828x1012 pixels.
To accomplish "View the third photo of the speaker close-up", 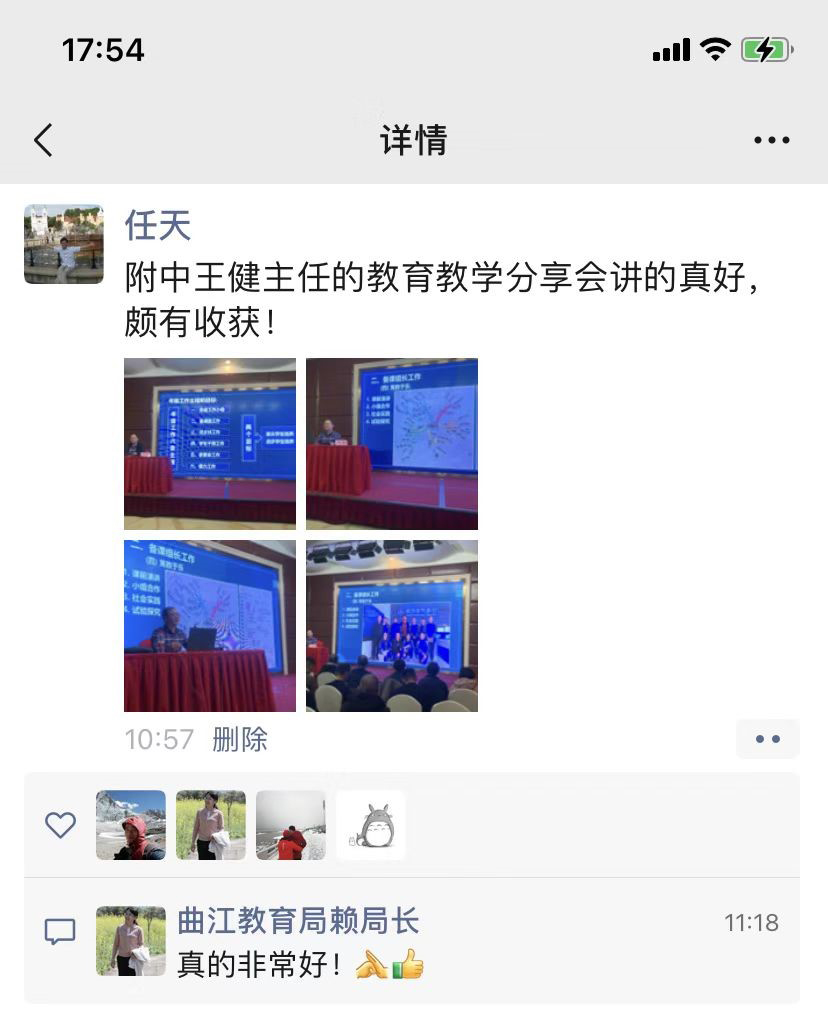I will 210,625.
